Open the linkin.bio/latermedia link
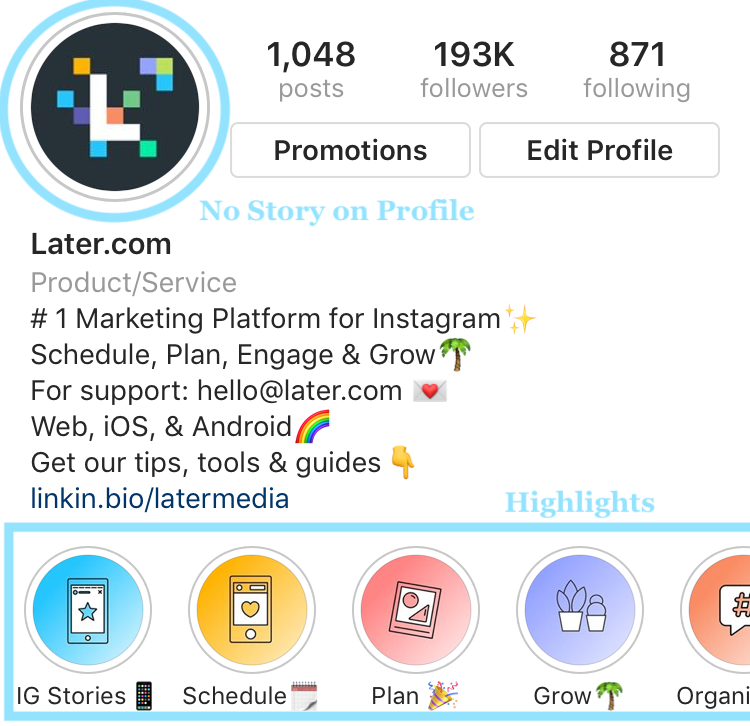 pos(160,497)
